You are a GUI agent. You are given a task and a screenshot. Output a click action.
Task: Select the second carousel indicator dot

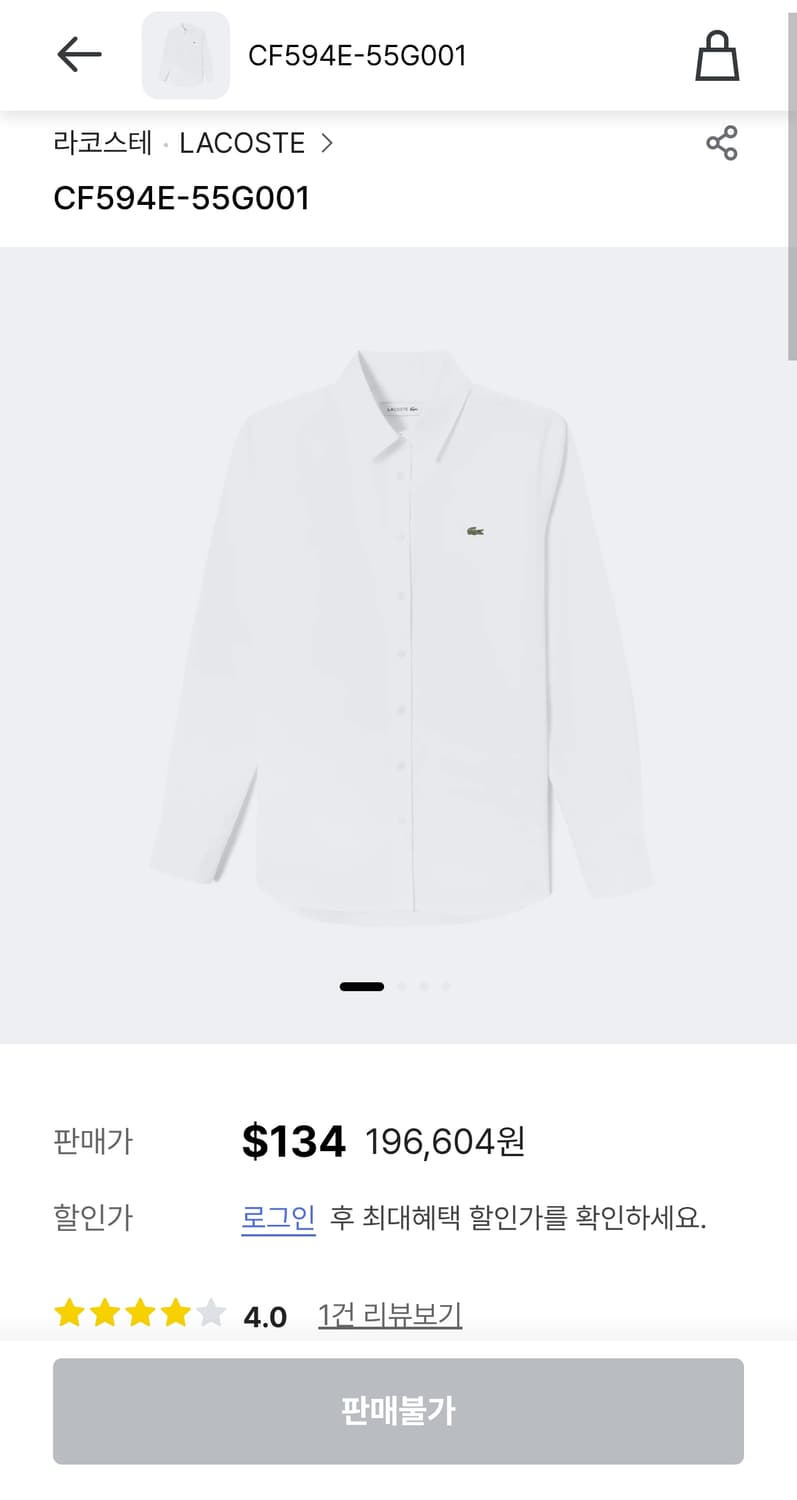pyautogui.click(x=401, y=986)
